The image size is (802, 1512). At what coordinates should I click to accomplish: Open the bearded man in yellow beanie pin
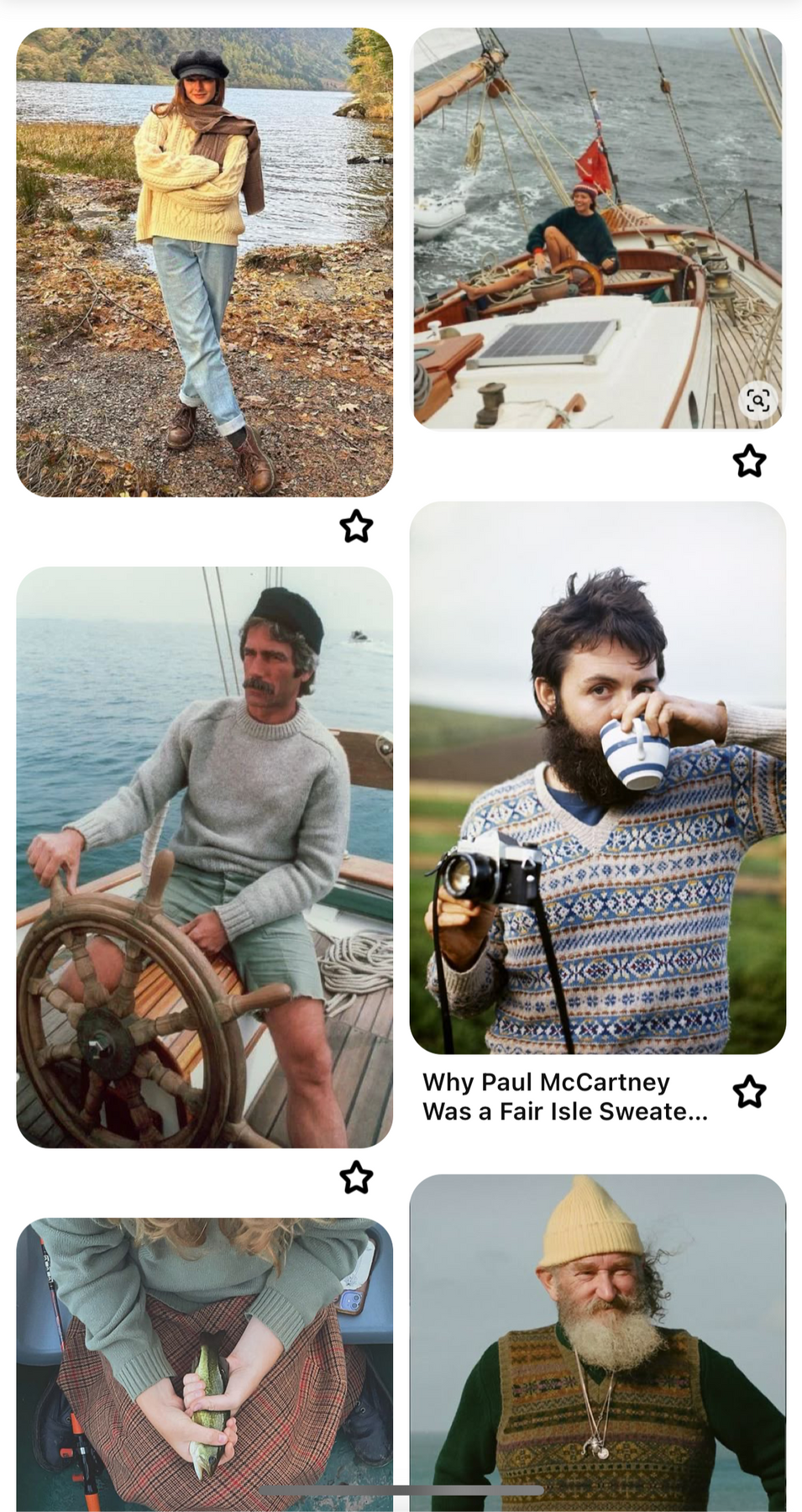click(597, 1342)
